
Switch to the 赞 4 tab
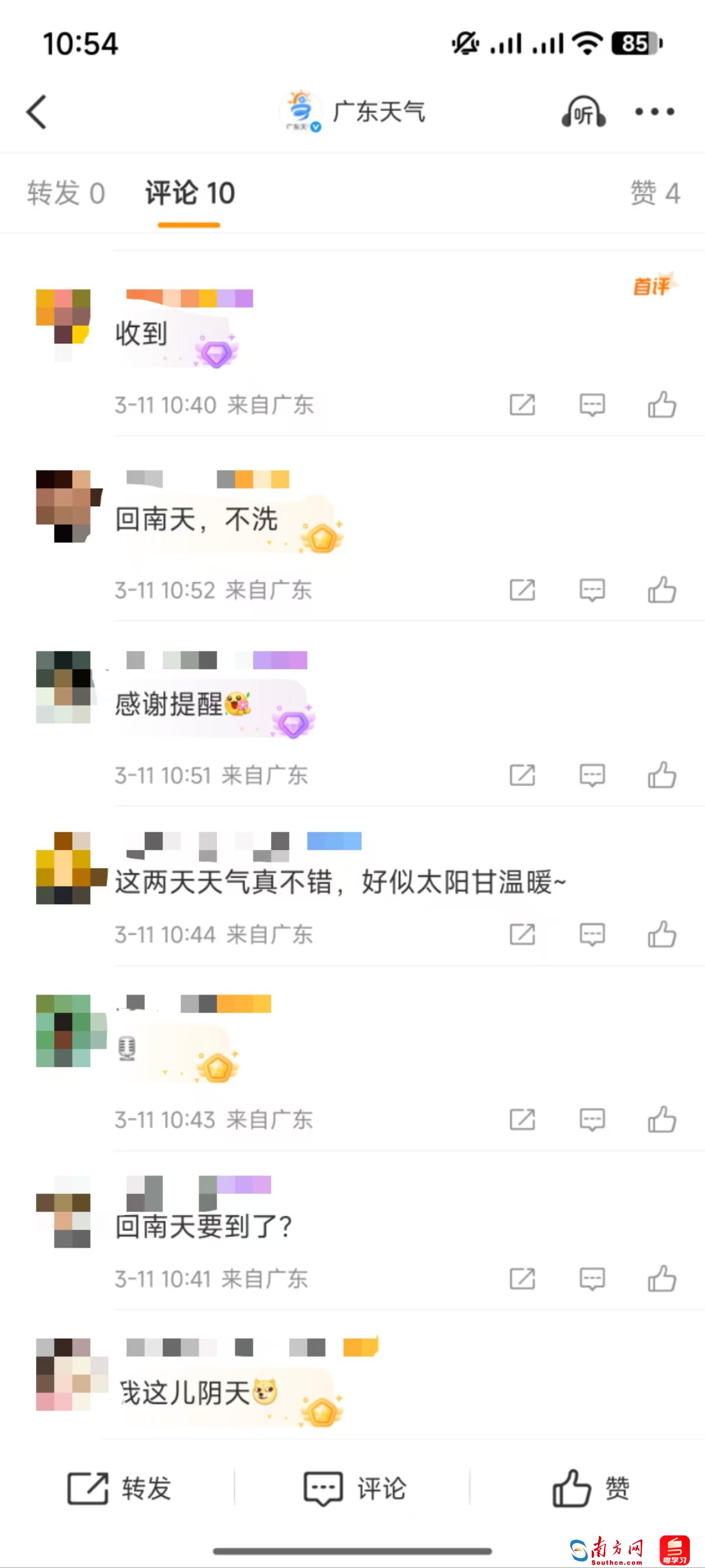tap(655, 193)
